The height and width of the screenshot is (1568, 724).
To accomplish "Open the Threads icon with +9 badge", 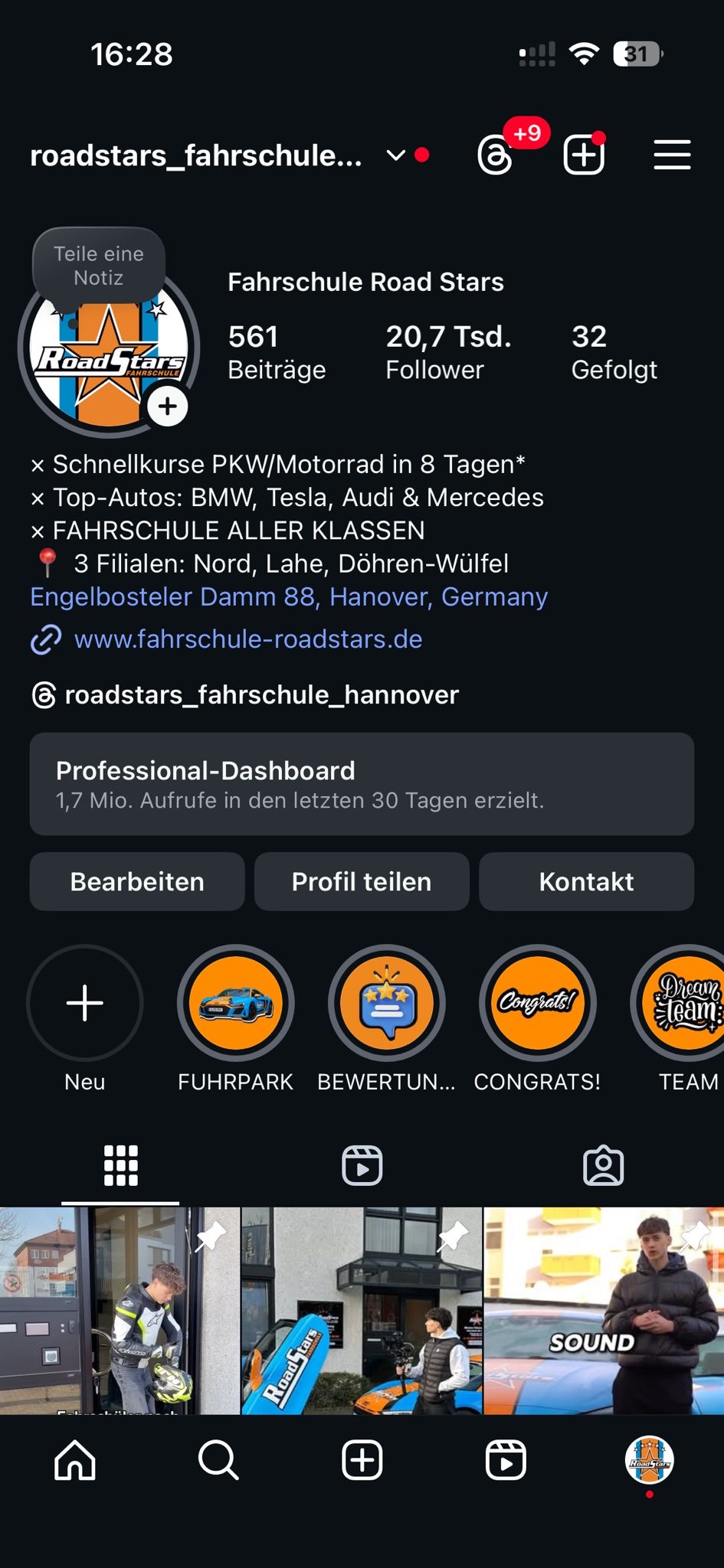I will [496, 155].
